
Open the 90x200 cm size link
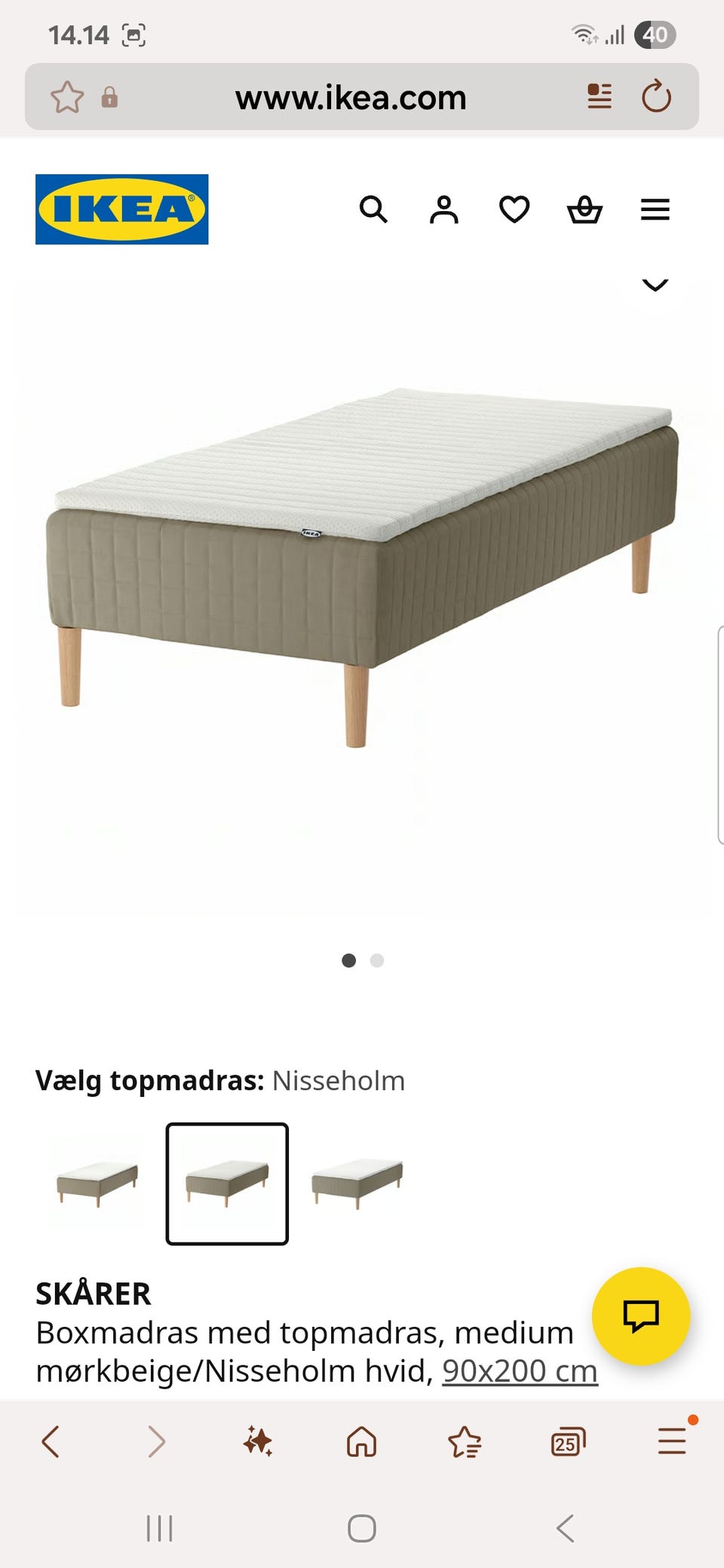(x=520, y=1371)
